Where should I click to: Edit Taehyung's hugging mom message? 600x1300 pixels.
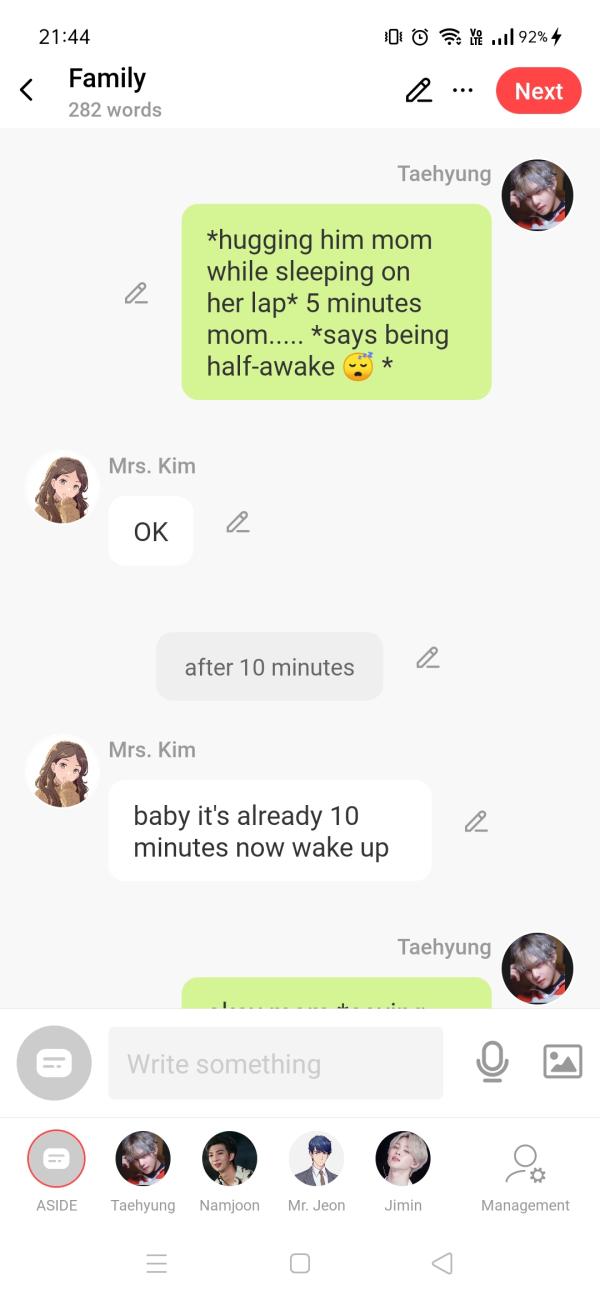pyautogui.click(x=136, y=294)
